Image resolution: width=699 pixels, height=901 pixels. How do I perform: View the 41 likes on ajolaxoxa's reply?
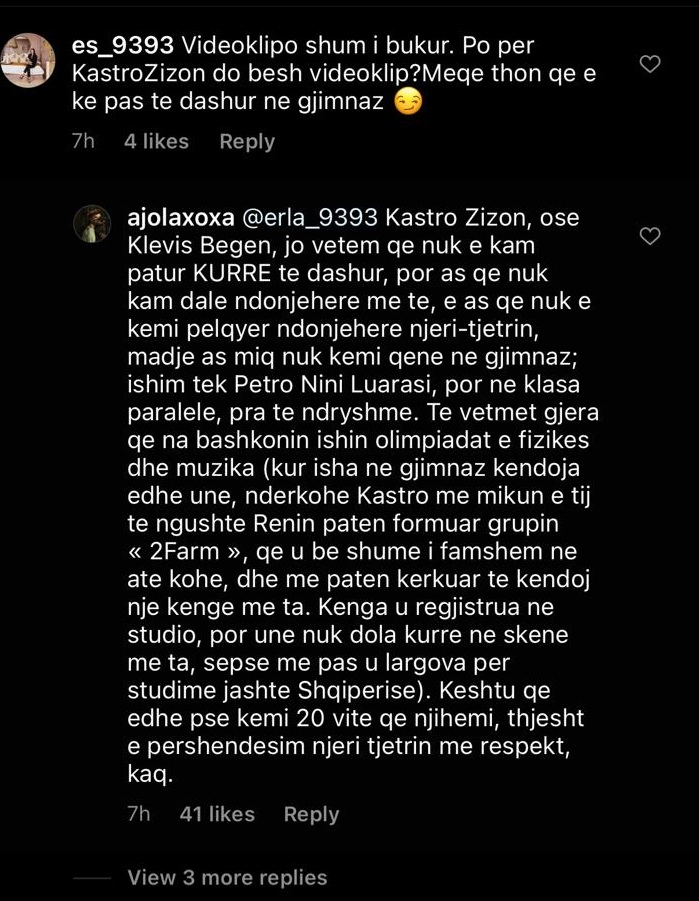pyautogui.click(x=217, y=814)
